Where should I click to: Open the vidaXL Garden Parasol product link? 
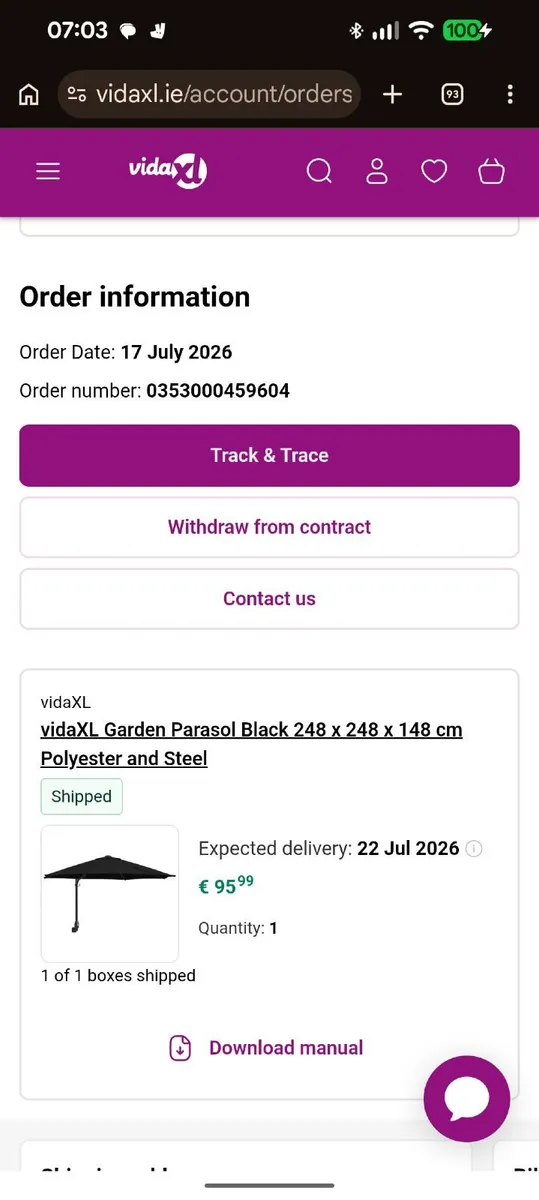(252, 744)
